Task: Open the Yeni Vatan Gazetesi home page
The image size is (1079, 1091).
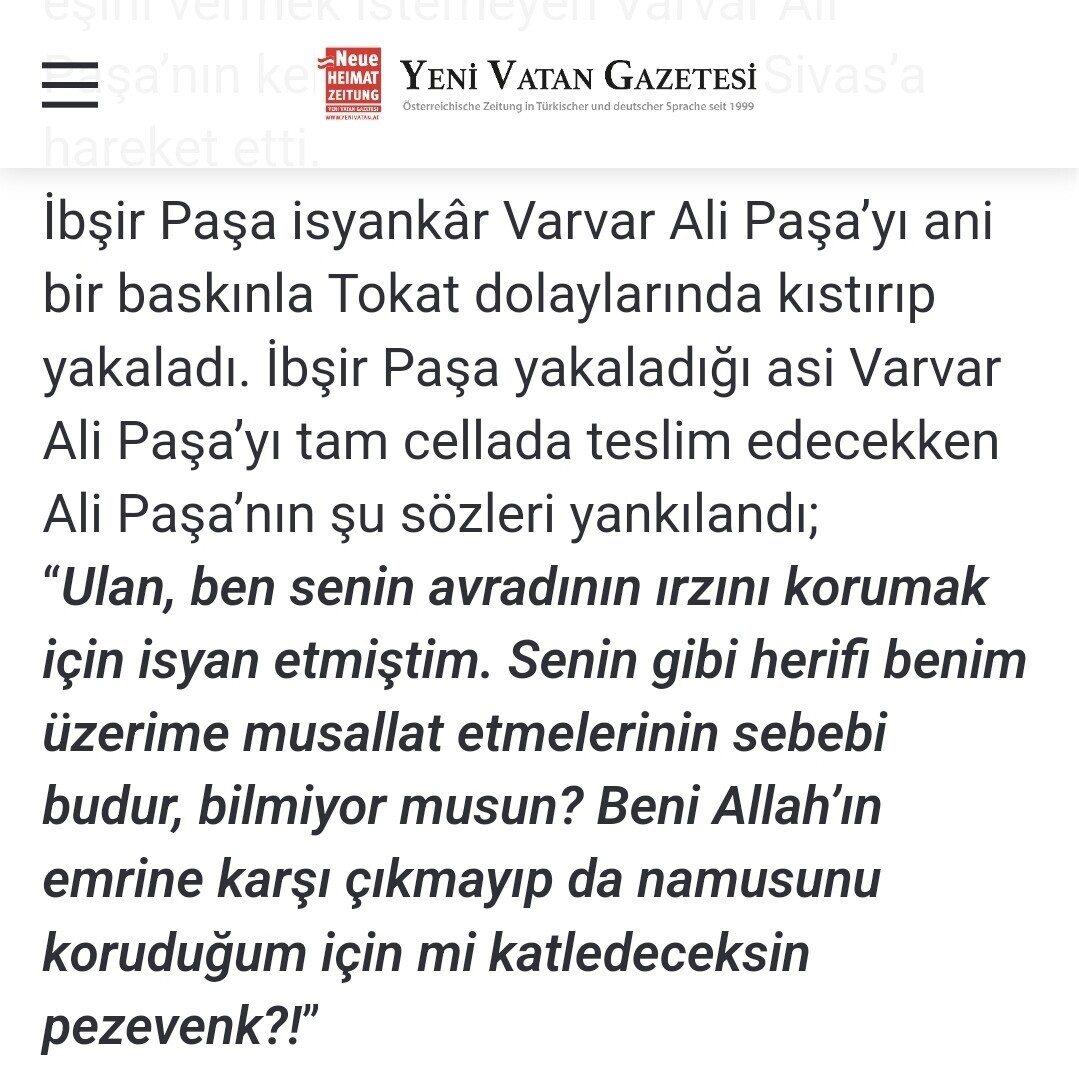Action: click(x=540, y=84)
